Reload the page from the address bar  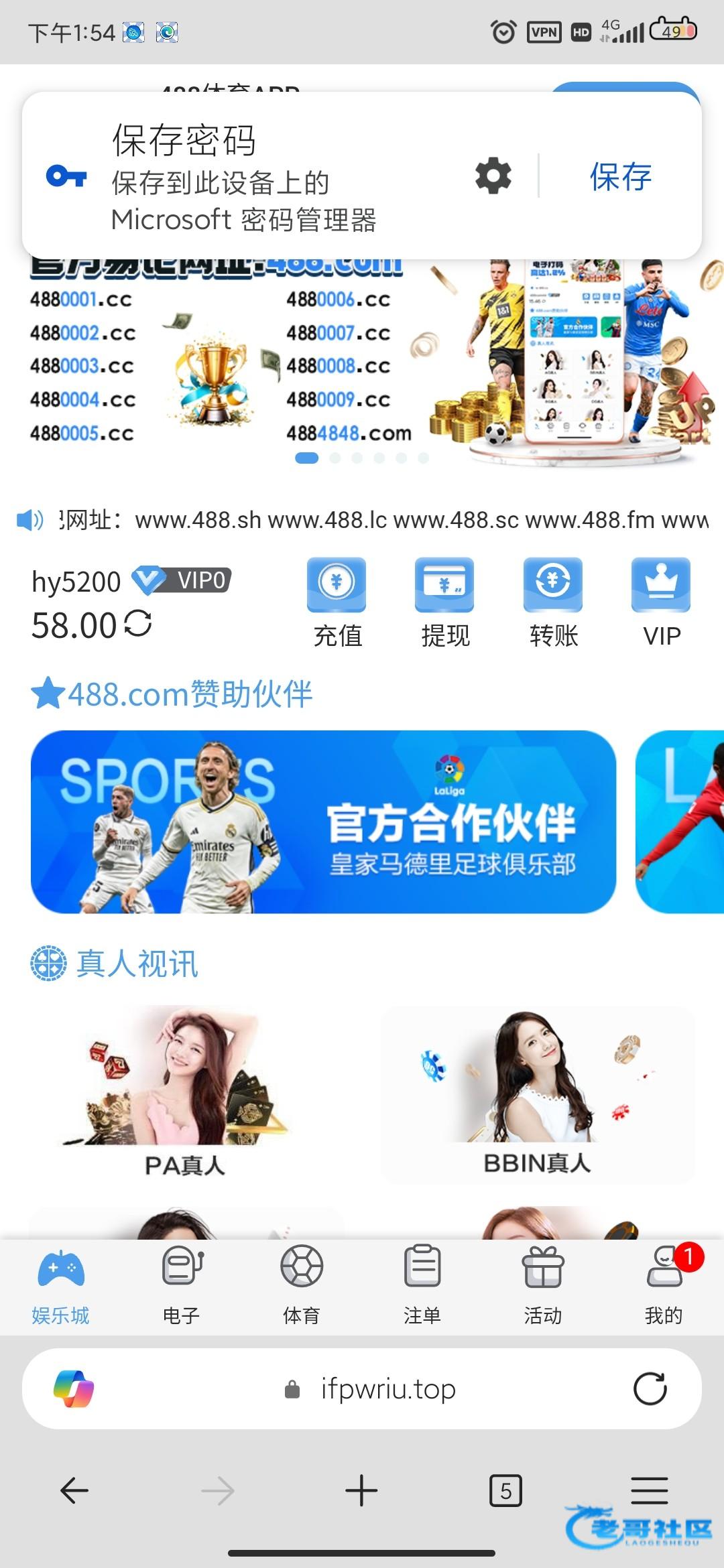(650, 1389)
